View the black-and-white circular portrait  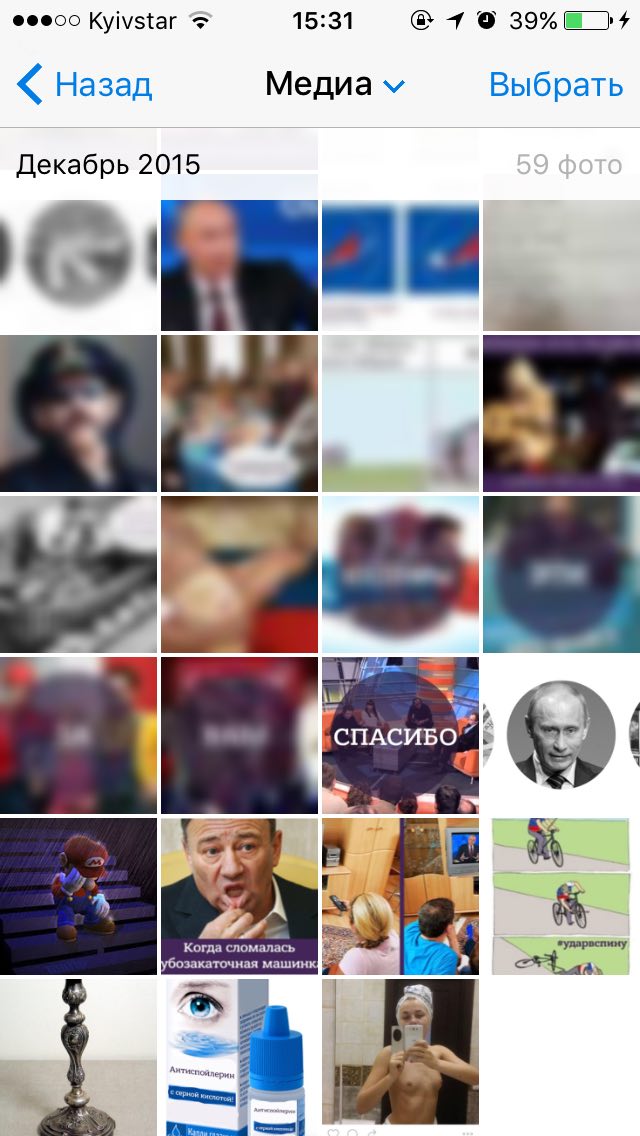coord(561,735)
